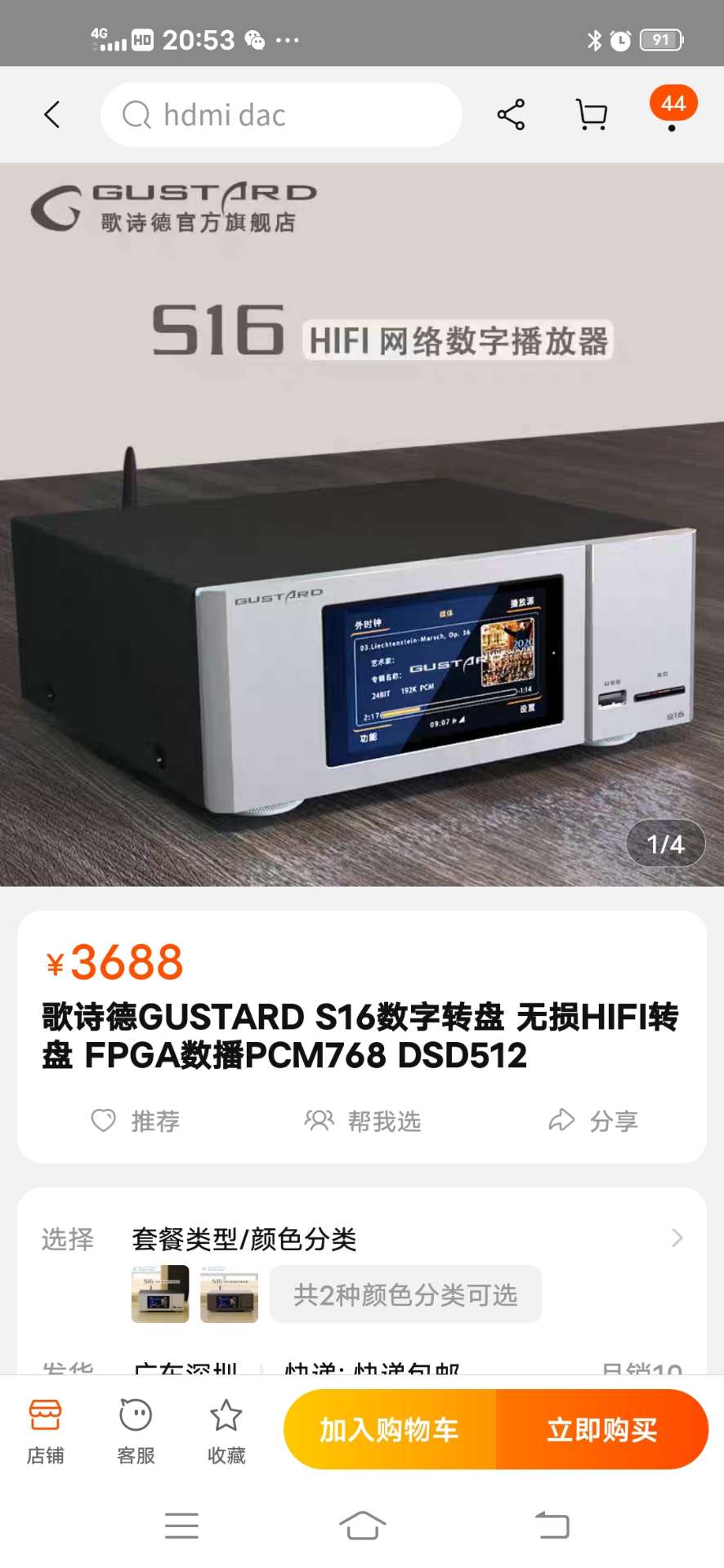
Task: Tap the hdmi dac search box
Action: pos(281,115)
